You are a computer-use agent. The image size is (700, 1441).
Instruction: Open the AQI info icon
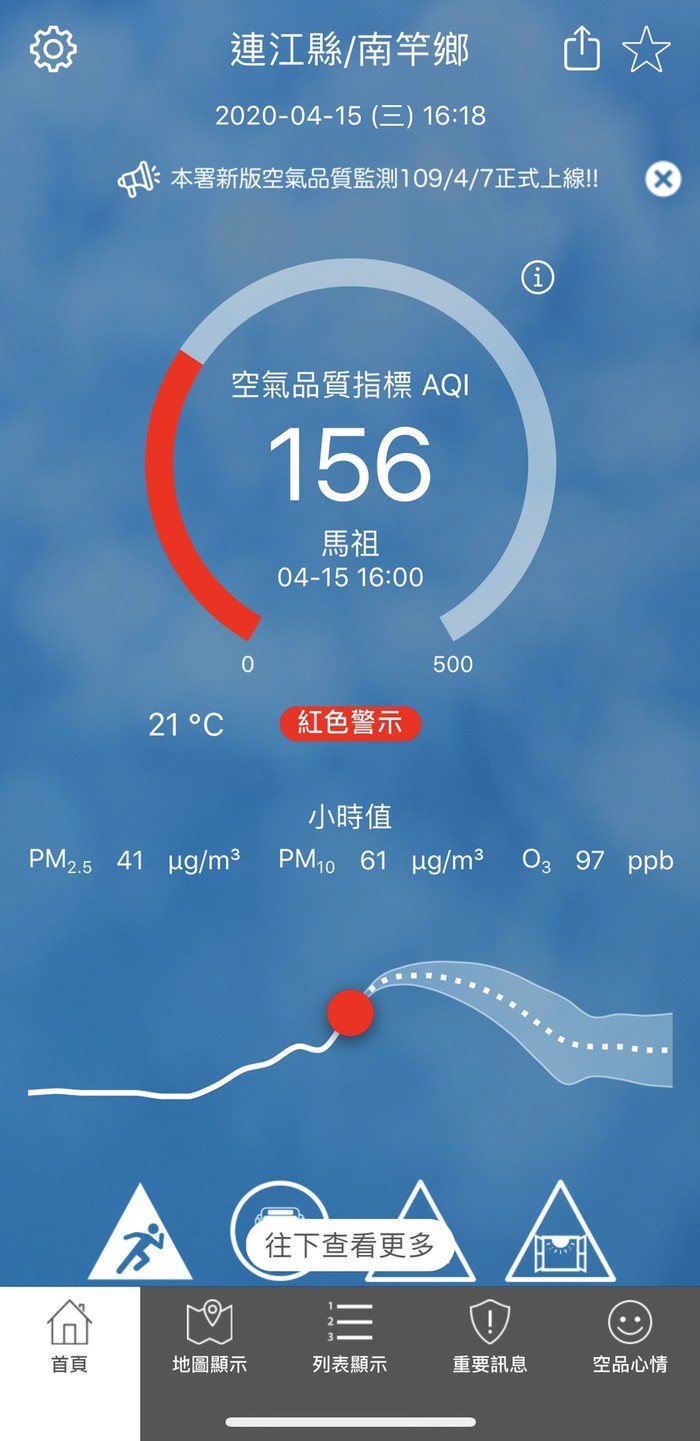pos(538,278)
